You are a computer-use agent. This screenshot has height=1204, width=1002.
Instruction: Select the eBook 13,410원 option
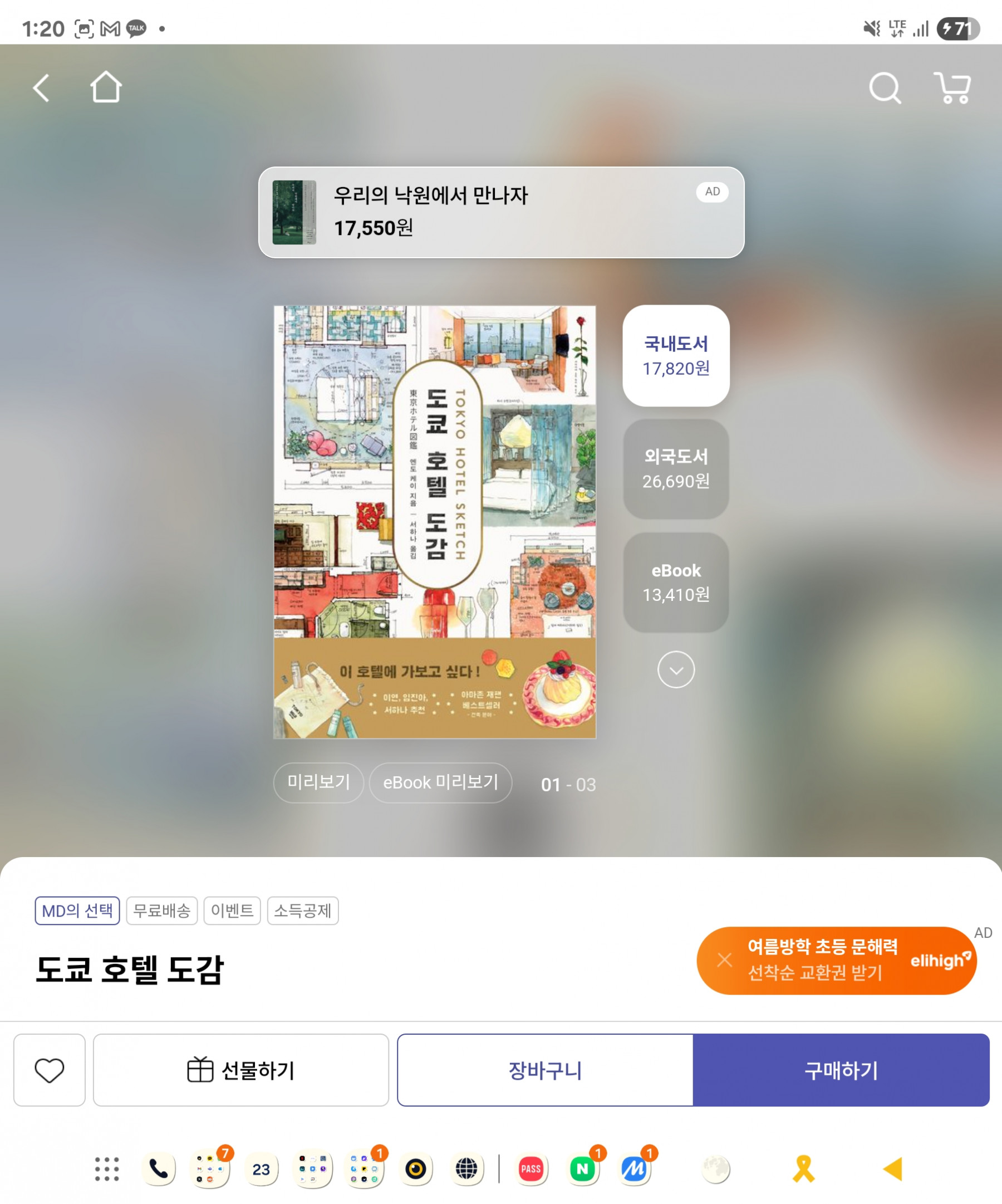tap(676, 582)
